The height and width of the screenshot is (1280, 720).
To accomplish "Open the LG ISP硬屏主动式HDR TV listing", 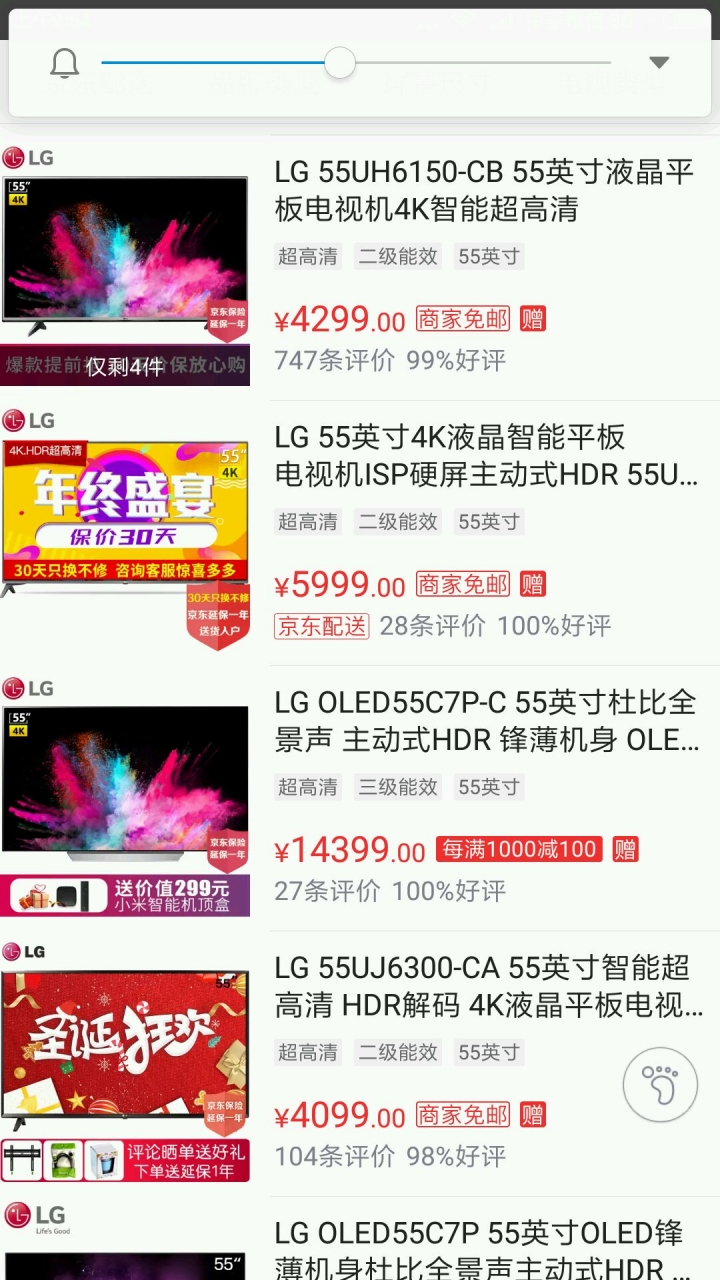I will [486, 456].
